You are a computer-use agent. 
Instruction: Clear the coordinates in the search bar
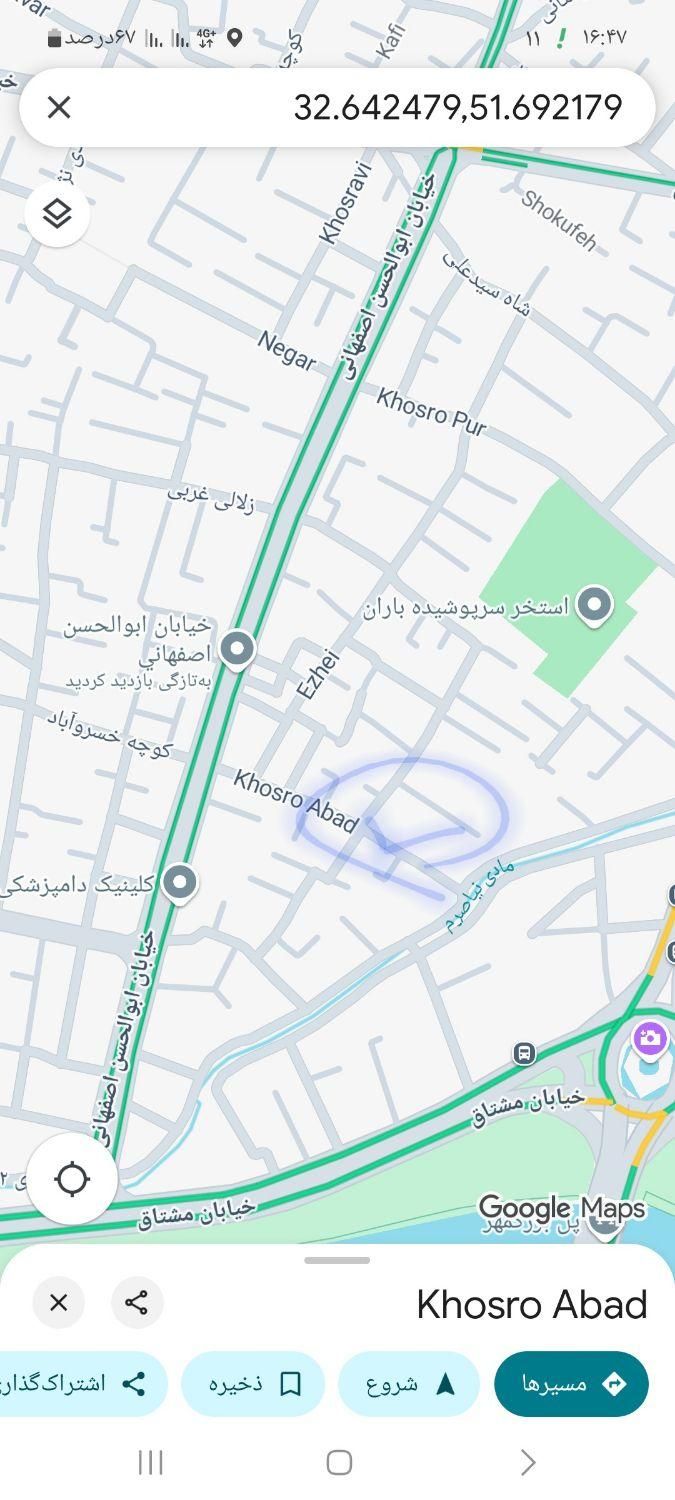59,107
